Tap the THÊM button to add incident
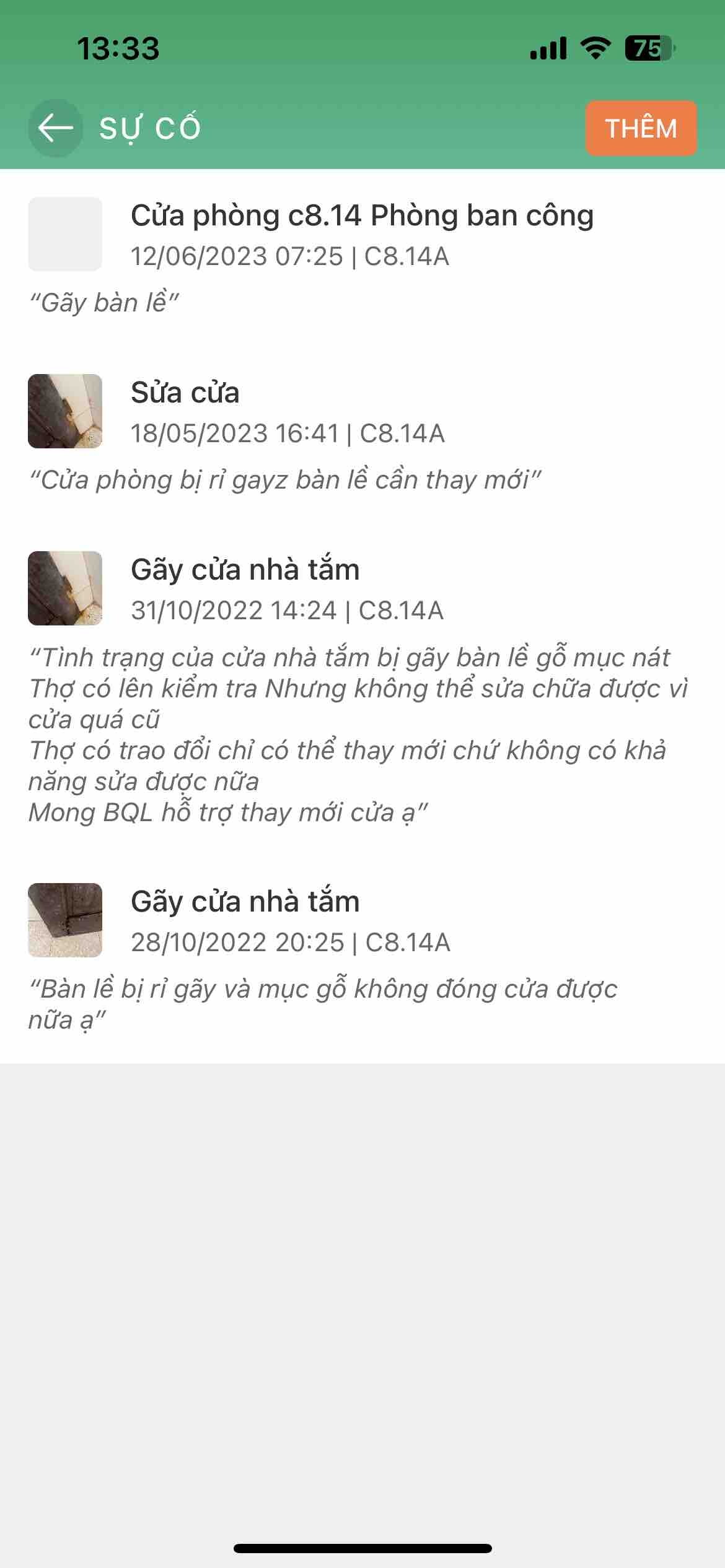Viewport: 725px width, 1568px height. pyautogui.click(x=641, y=128)
